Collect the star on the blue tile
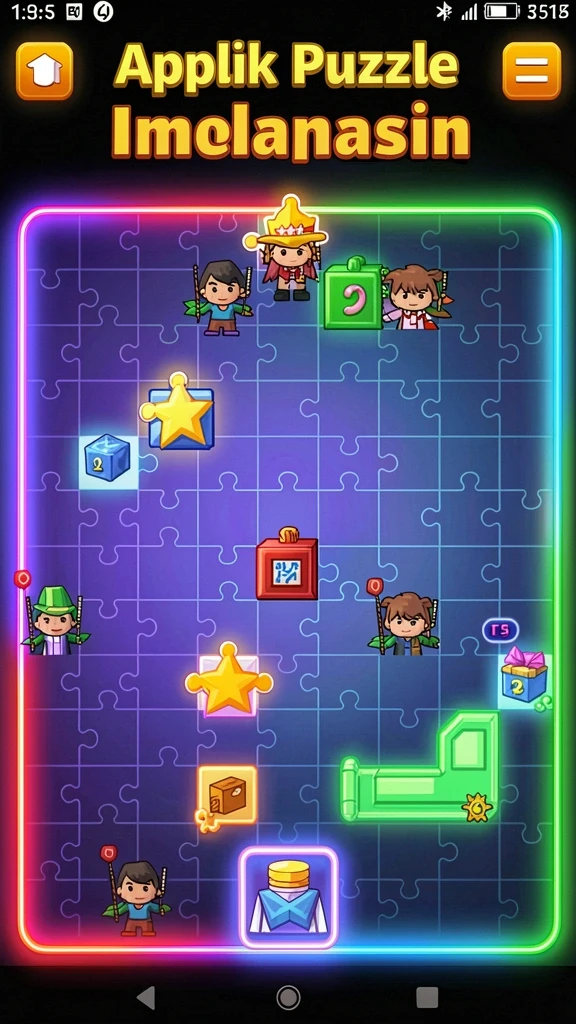The width and height of the screenshot is (576, 1024). pos(178,413)
